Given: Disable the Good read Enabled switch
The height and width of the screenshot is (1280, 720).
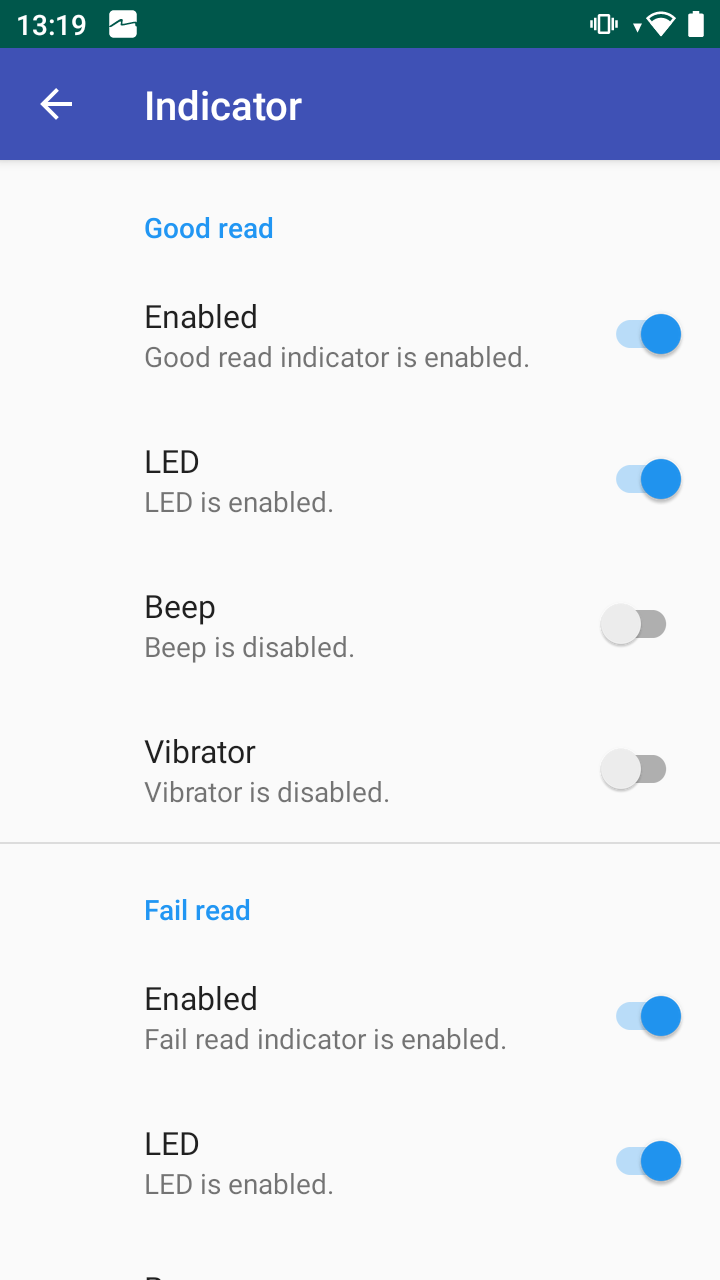Looking at the screenshot, I should [x=648, y=334].
